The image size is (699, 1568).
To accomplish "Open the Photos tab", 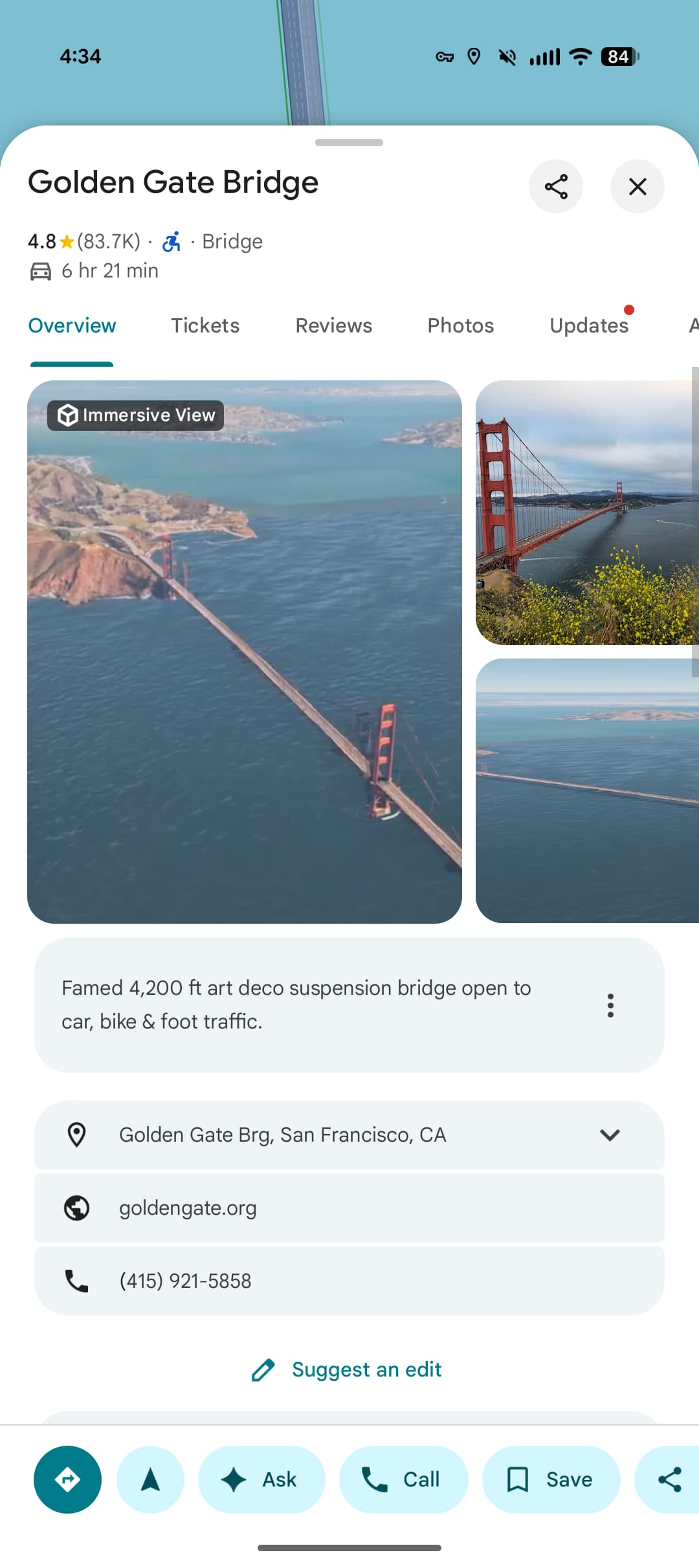I will click(x=460, y=325).
